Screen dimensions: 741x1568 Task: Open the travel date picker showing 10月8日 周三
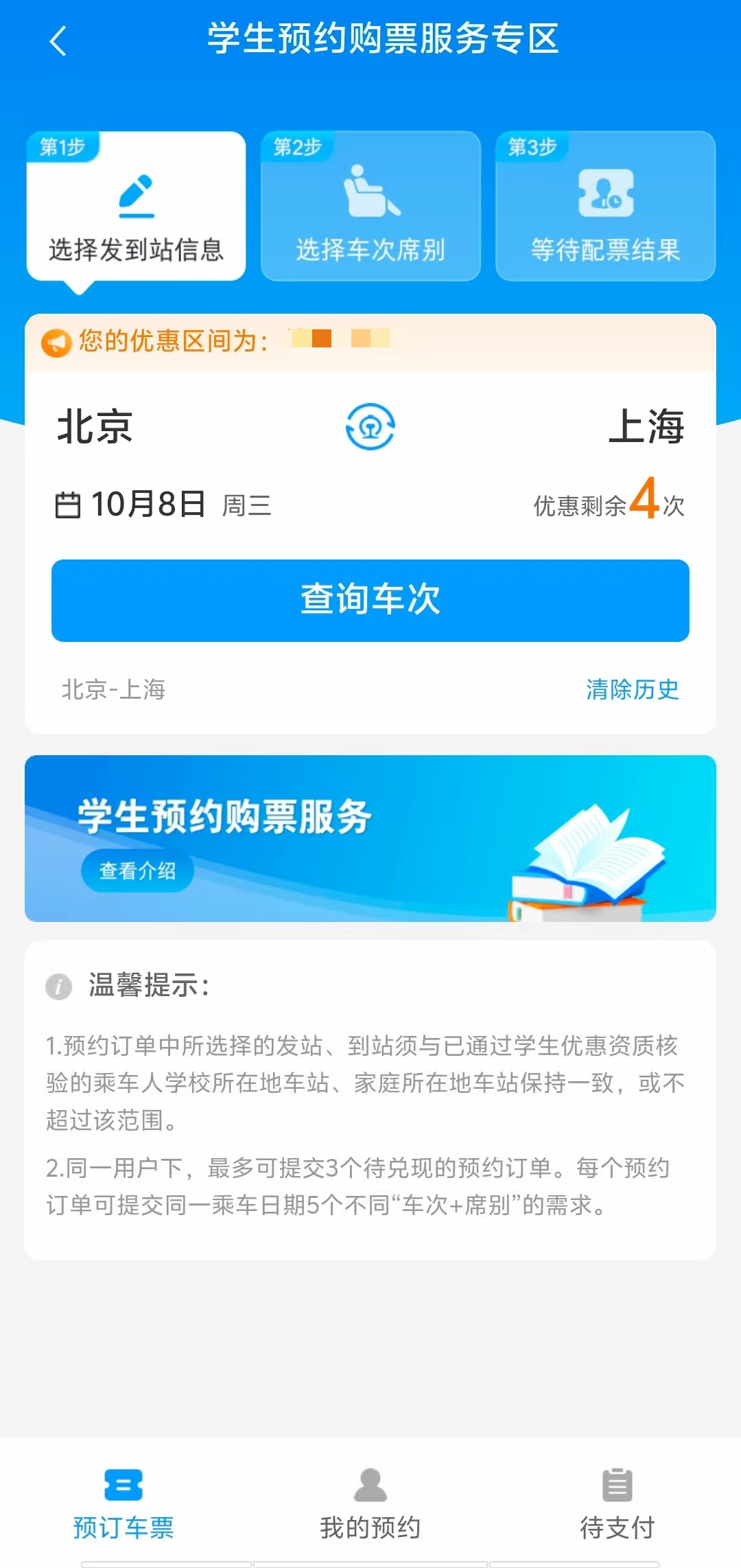click(158, 505)
